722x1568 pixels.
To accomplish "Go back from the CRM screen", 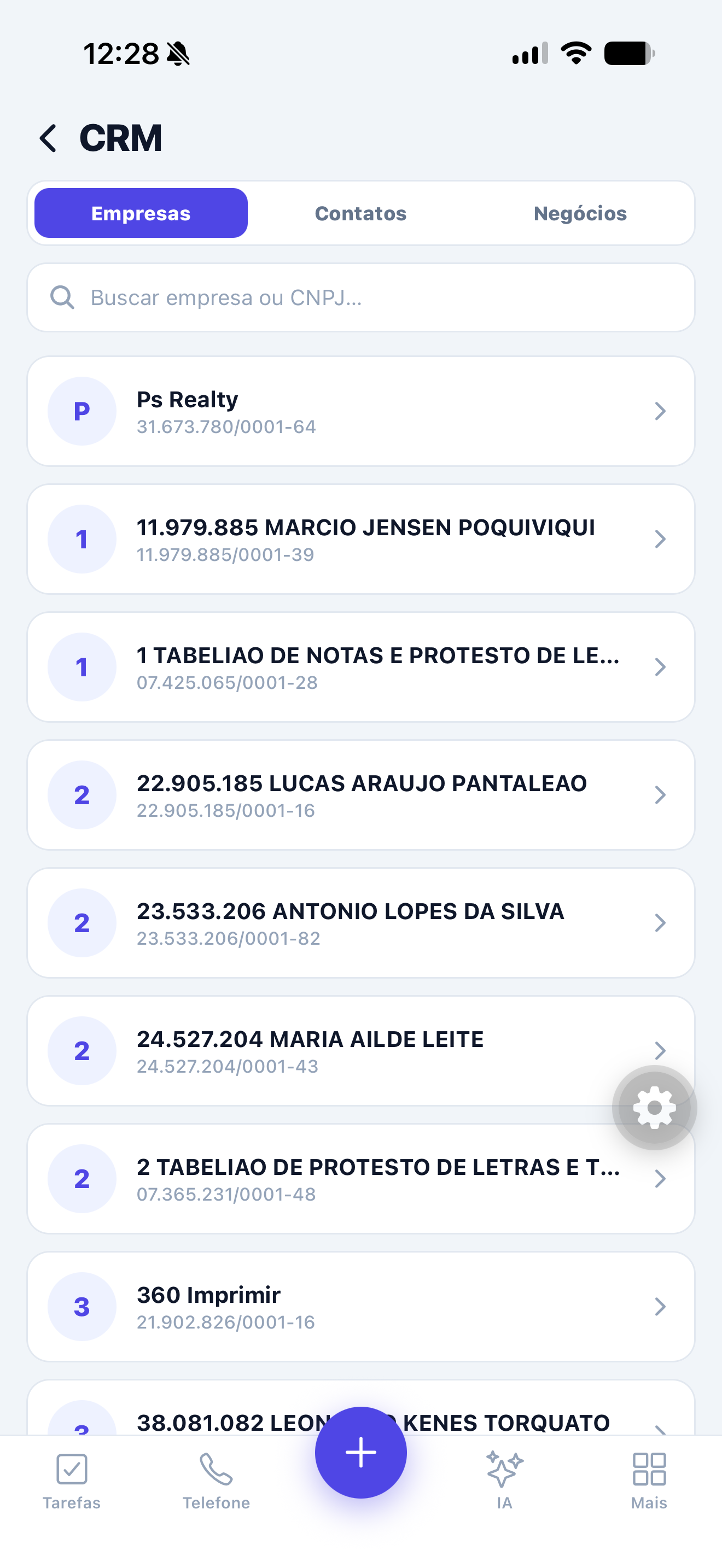I will pyautogui.click(x=48, y=138).
